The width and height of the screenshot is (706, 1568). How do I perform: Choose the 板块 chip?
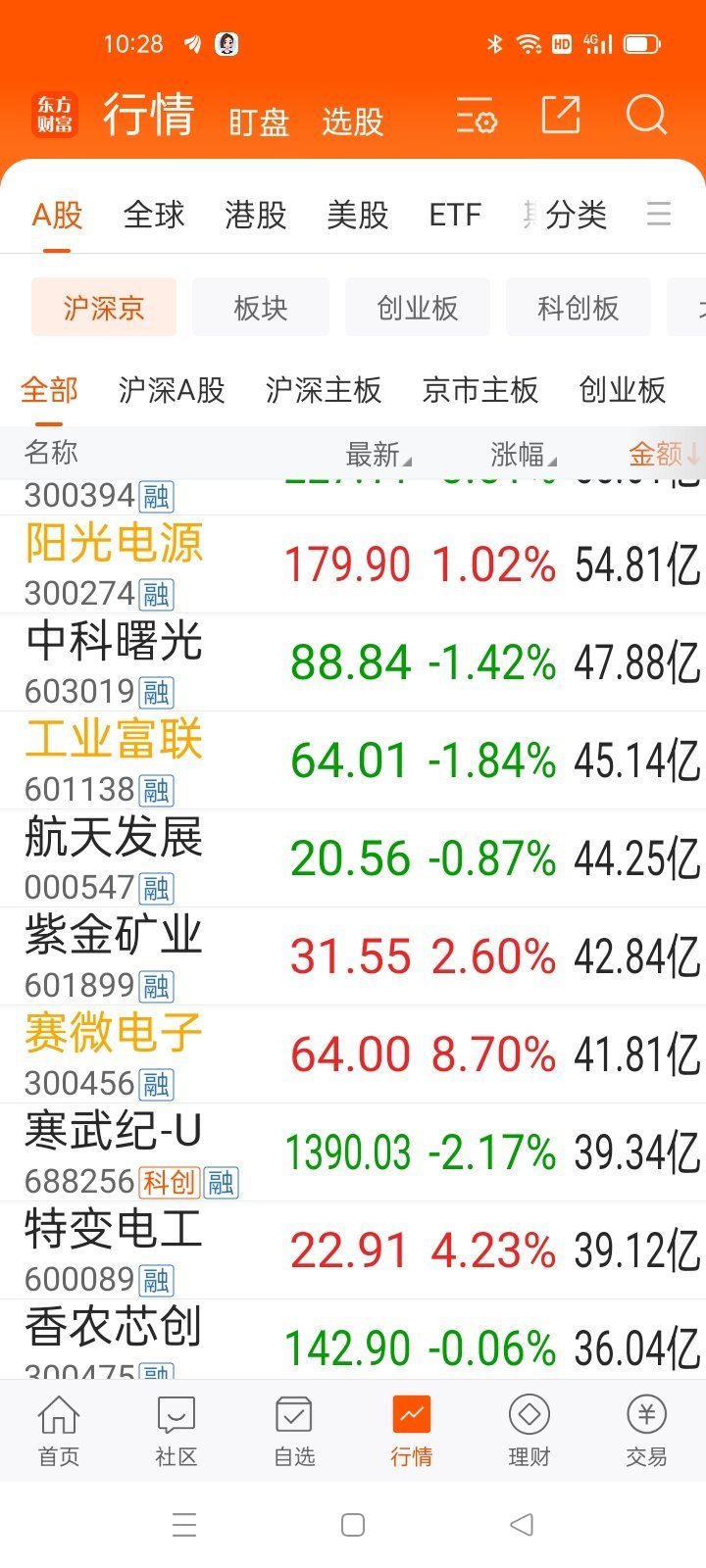pyautogui.click(x=261, y=308)
